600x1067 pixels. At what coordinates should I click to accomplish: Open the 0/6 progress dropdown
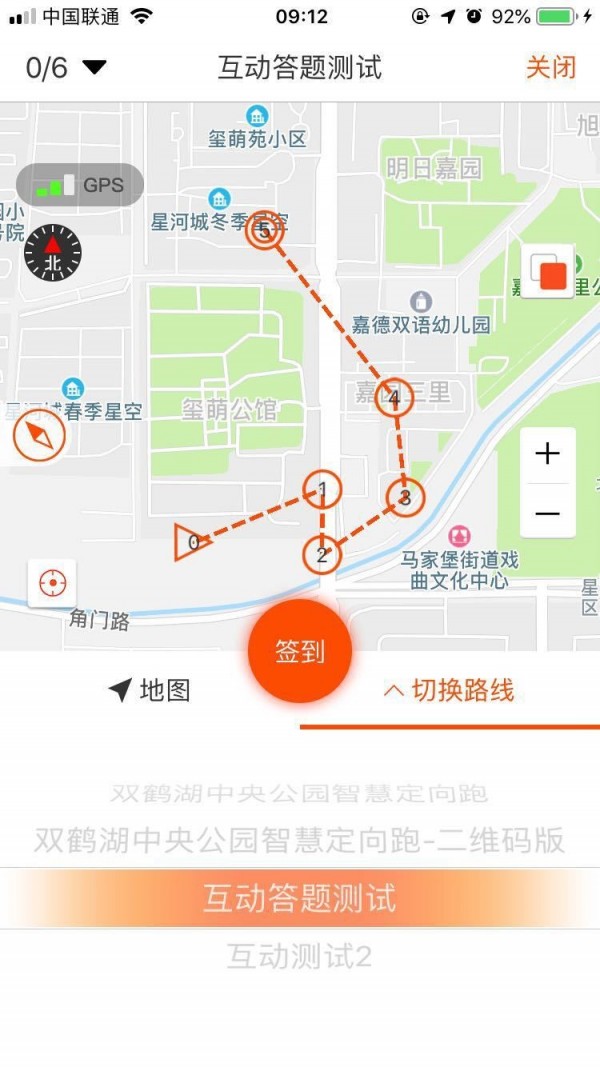click(66, 68)
